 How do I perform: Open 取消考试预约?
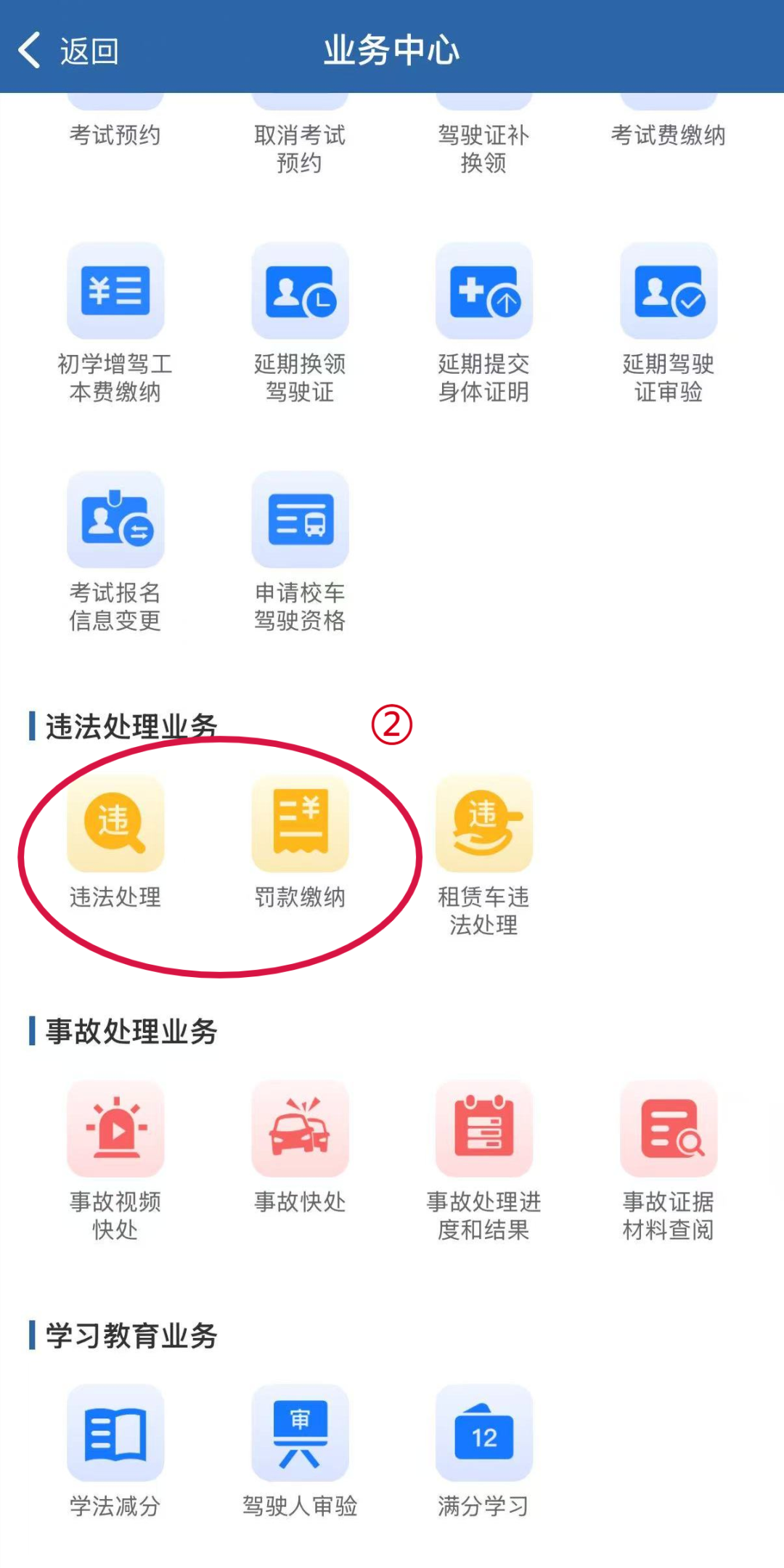300,144
